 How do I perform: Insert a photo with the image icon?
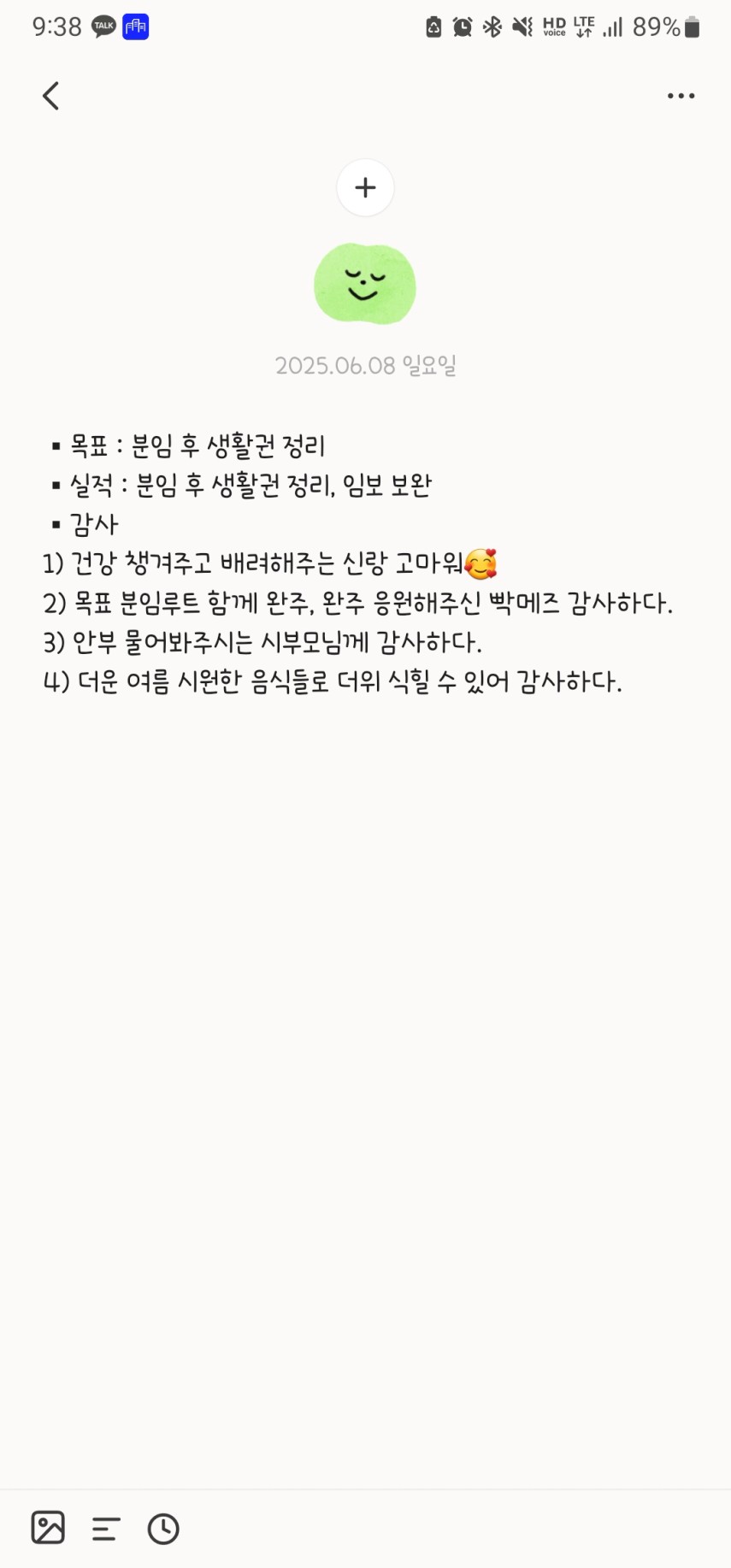click(48, 1528)
